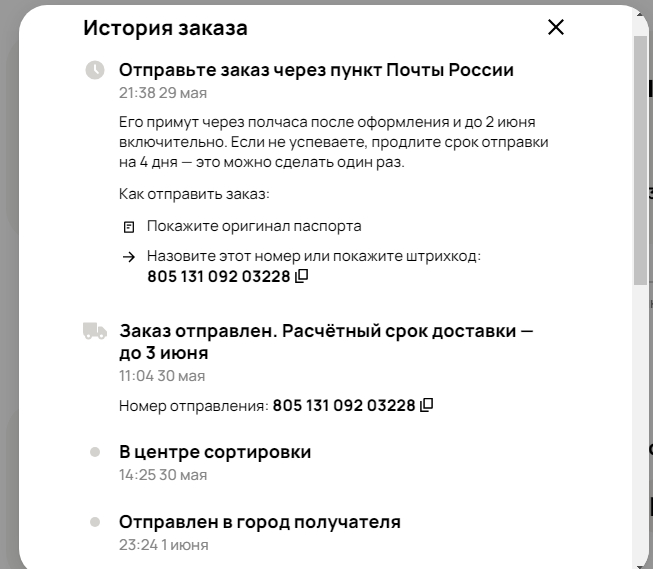Copy the shipment number under Заказ отправлен
This screenshot has width=653, height=569.
point(427,406)
